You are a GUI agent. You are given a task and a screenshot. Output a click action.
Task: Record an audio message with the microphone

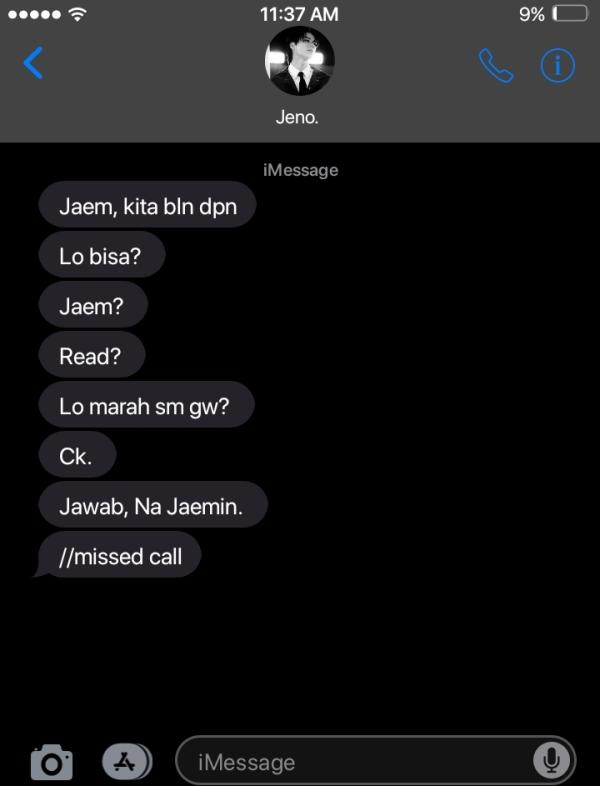click(x=550, y=761)
